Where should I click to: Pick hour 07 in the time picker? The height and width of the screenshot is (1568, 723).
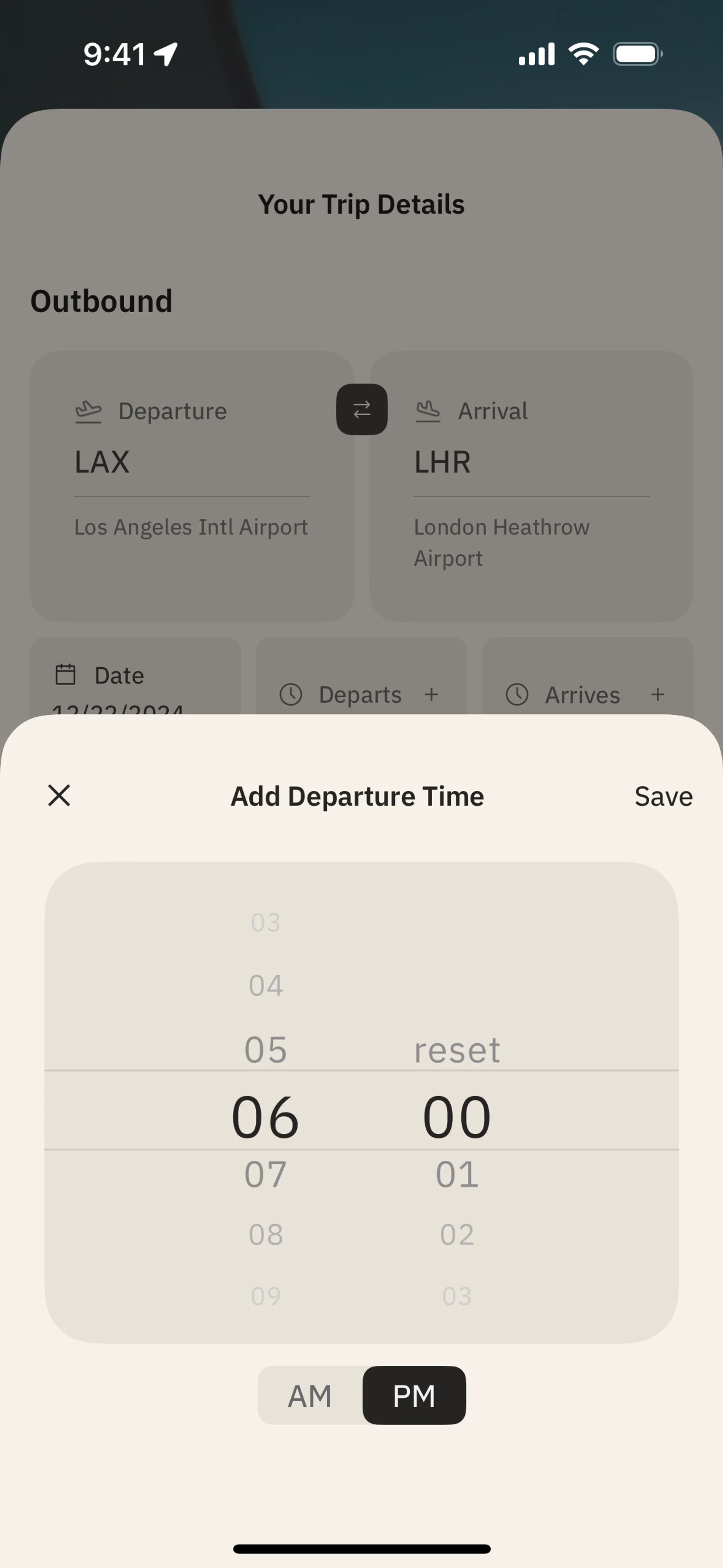coord(265,1174)
